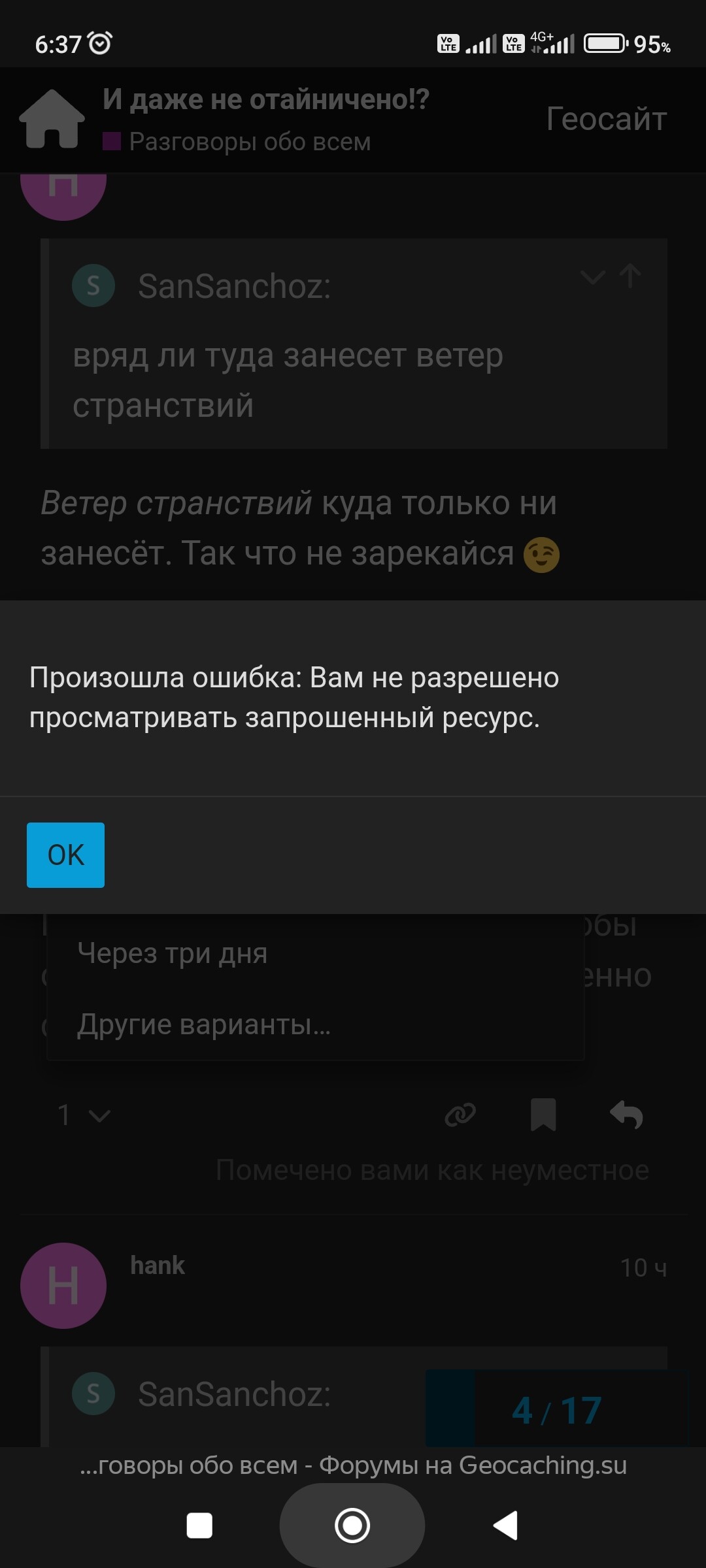This screenshot has width=706, height=1568.
Task: Open the hank user profile name
Action: tap(158, 1266)
